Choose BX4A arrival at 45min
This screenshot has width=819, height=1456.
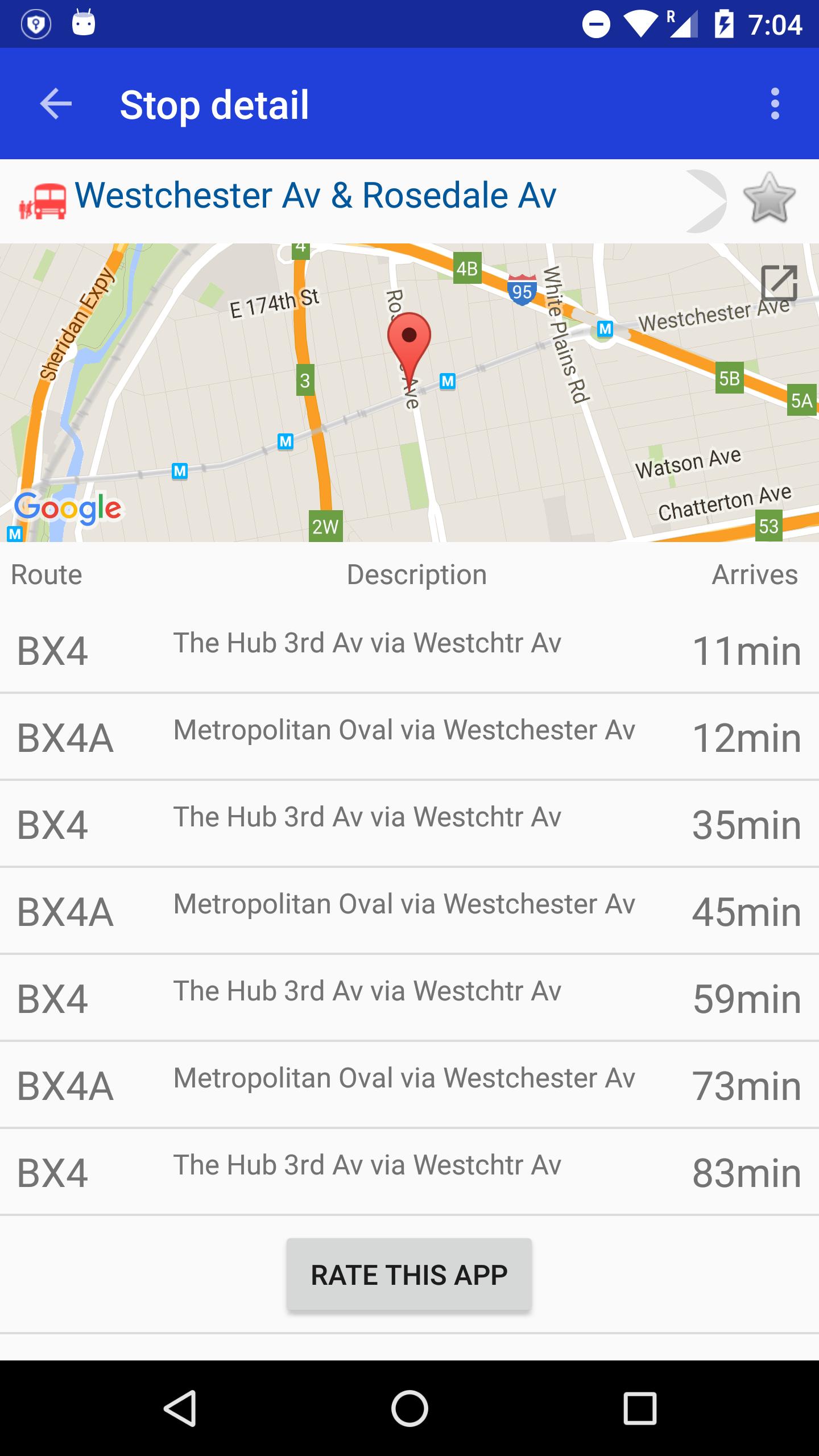[409, 911]
